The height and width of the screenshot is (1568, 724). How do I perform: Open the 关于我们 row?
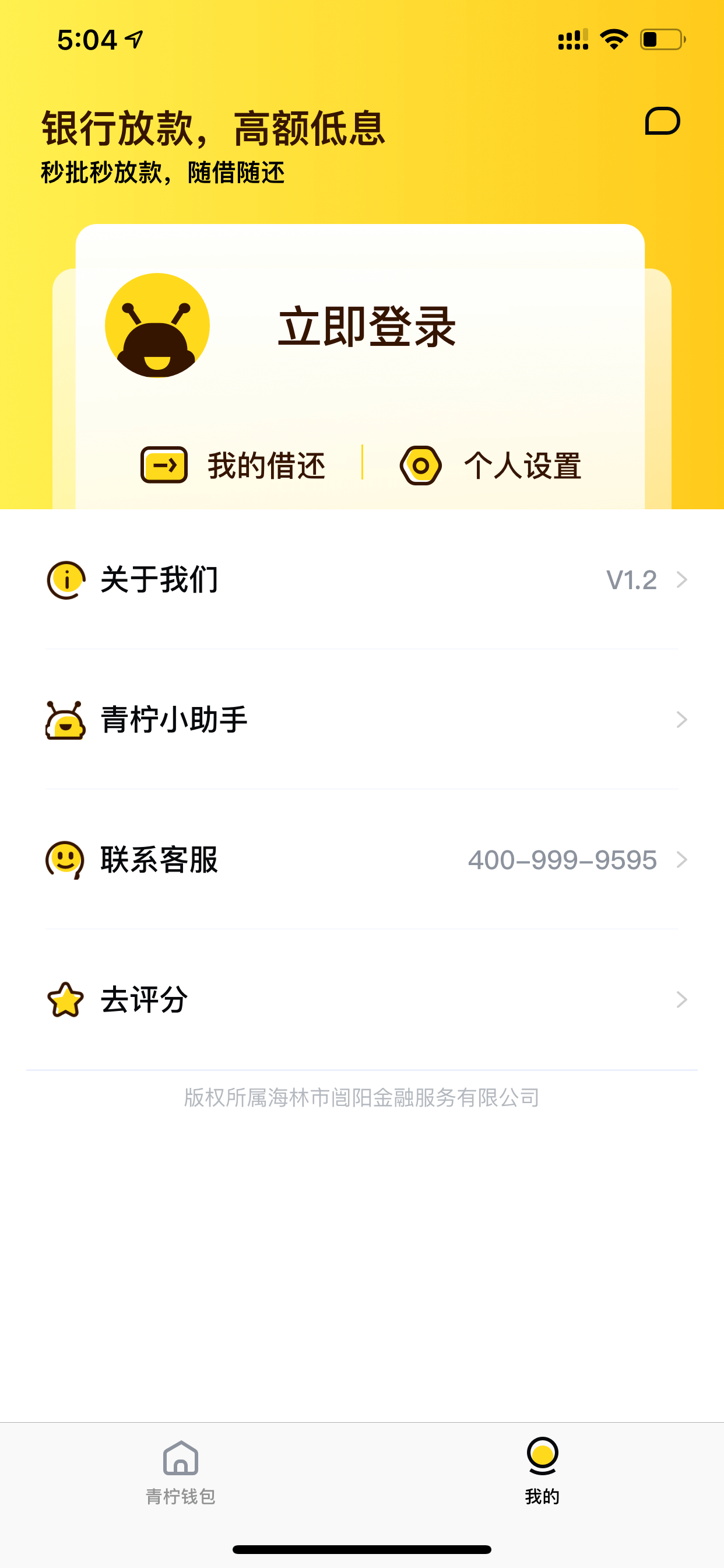(x=362, y=579)
